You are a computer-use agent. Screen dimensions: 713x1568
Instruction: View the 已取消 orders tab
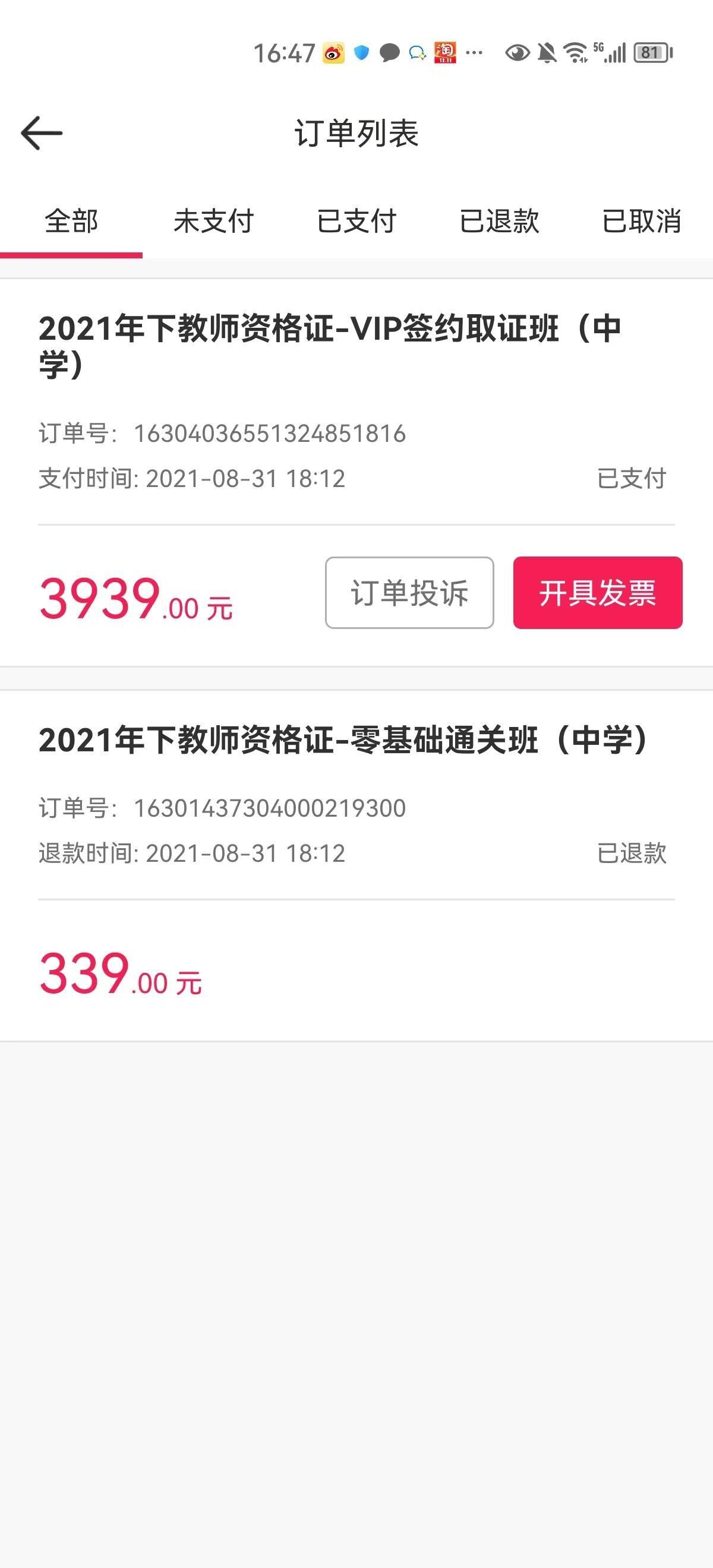click(641, 221)
